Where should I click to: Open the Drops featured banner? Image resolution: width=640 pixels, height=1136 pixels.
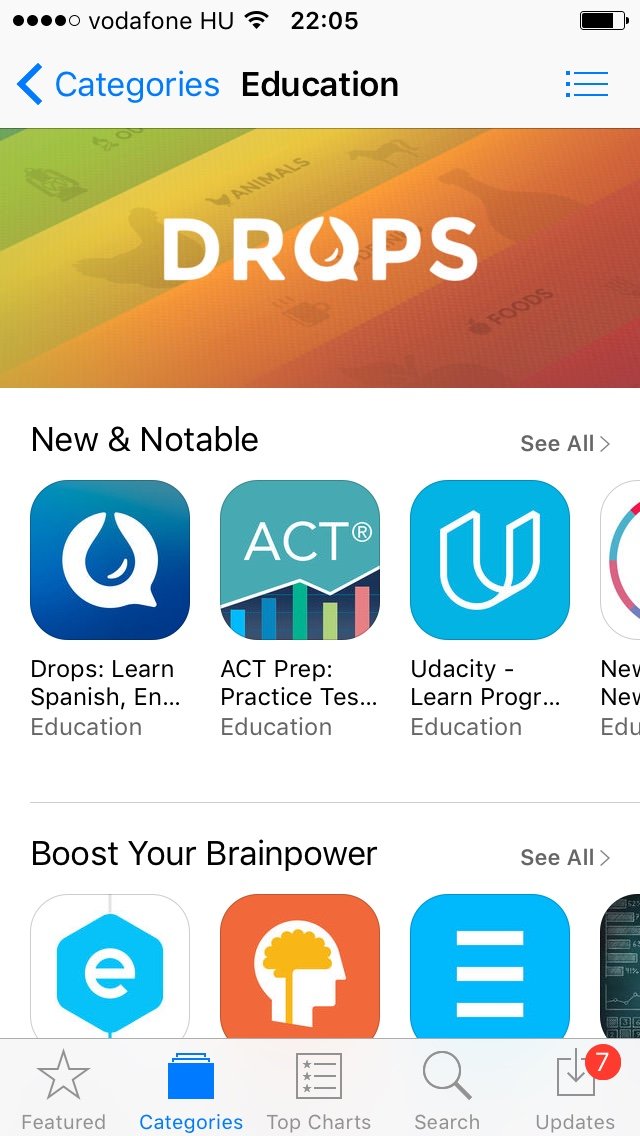click(320, 257)
